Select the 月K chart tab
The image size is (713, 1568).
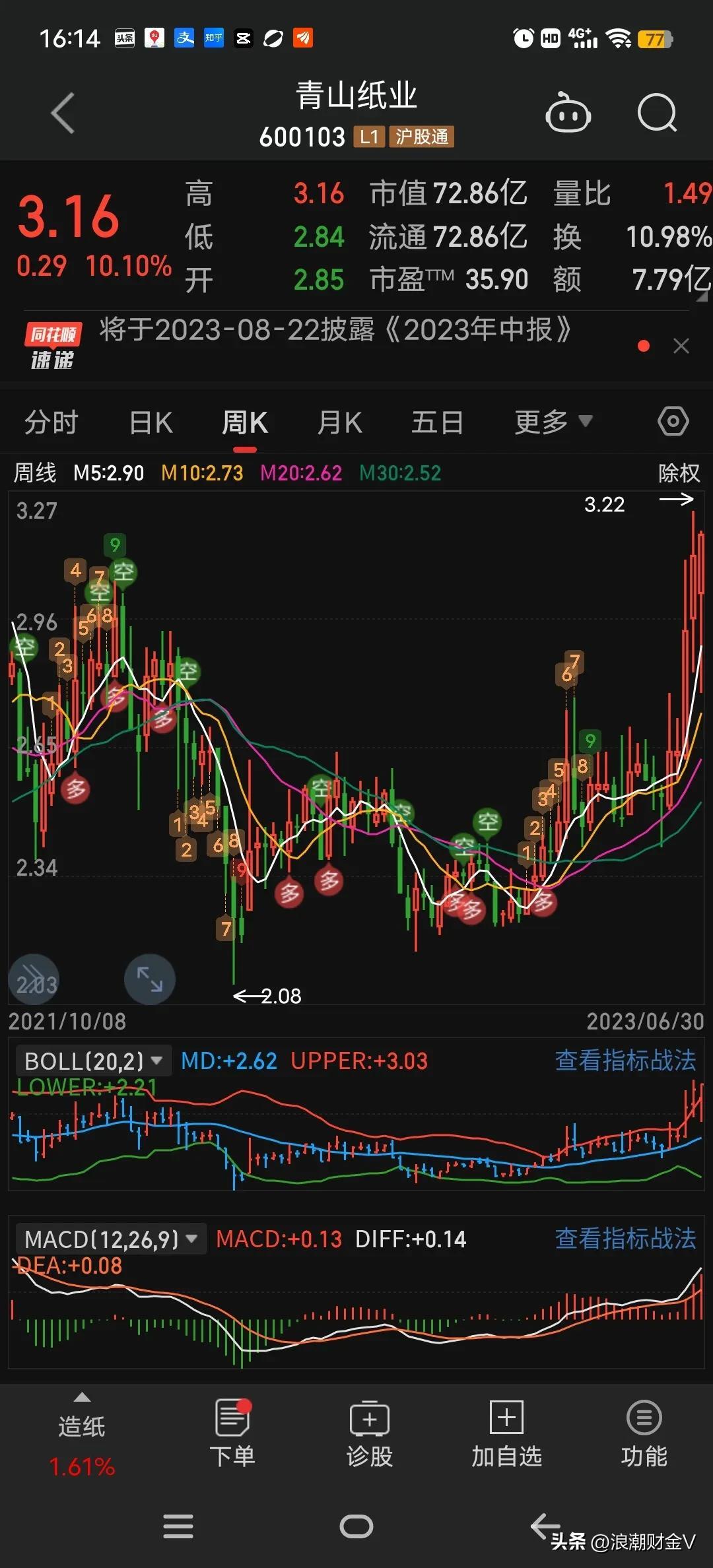340,422
